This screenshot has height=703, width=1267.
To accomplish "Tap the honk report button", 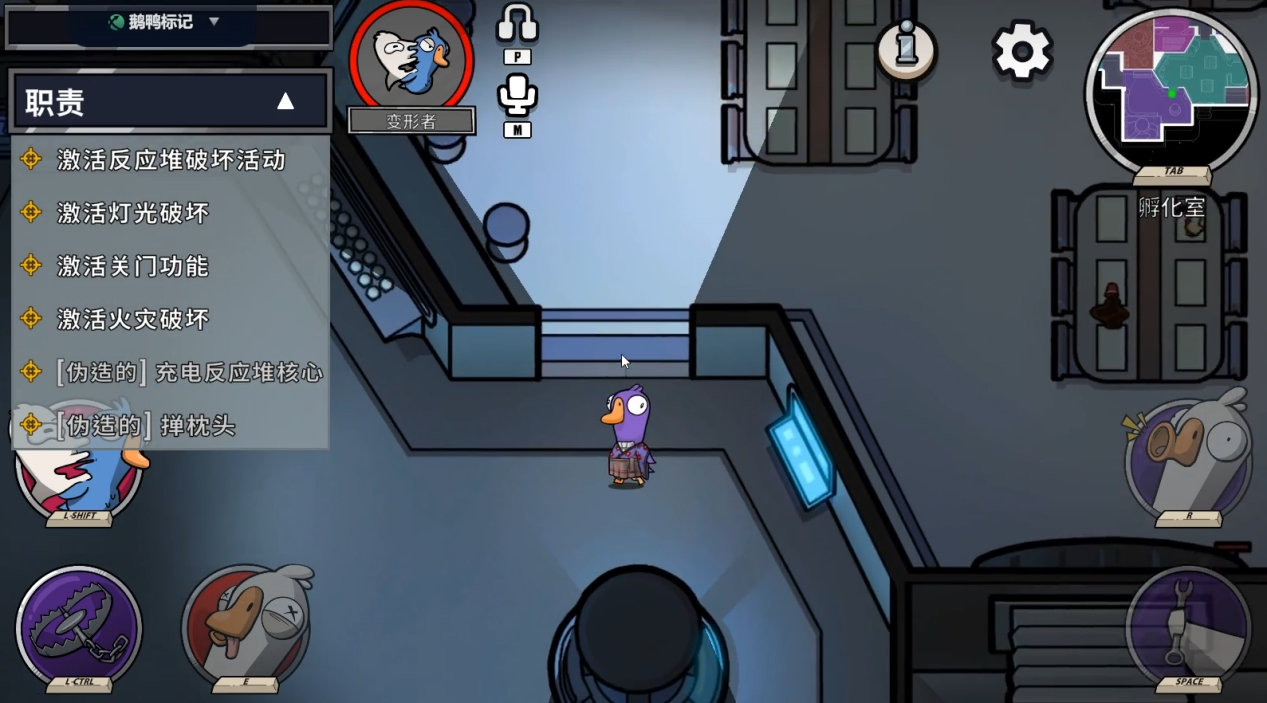I will point(1188,462).
